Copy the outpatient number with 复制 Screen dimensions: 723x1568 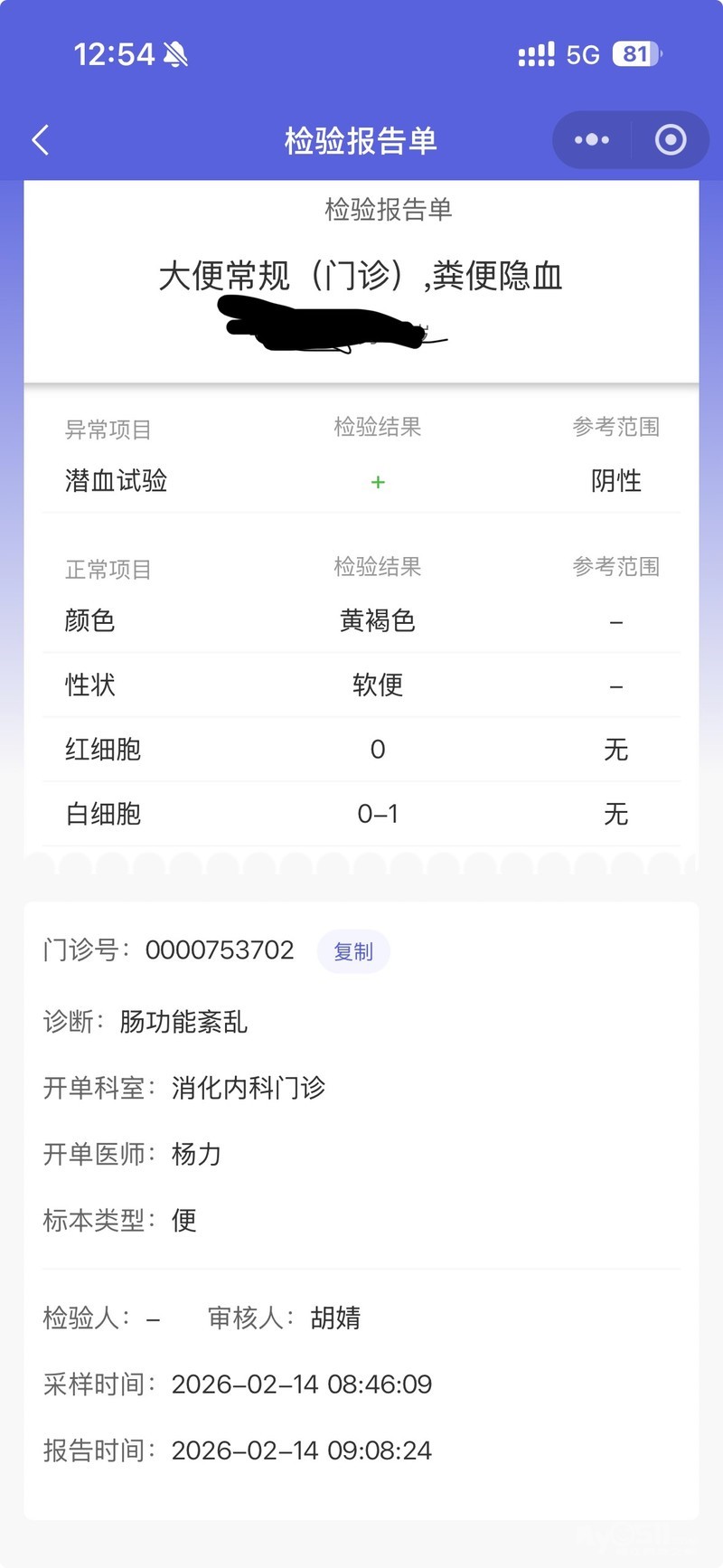[353, 951]
